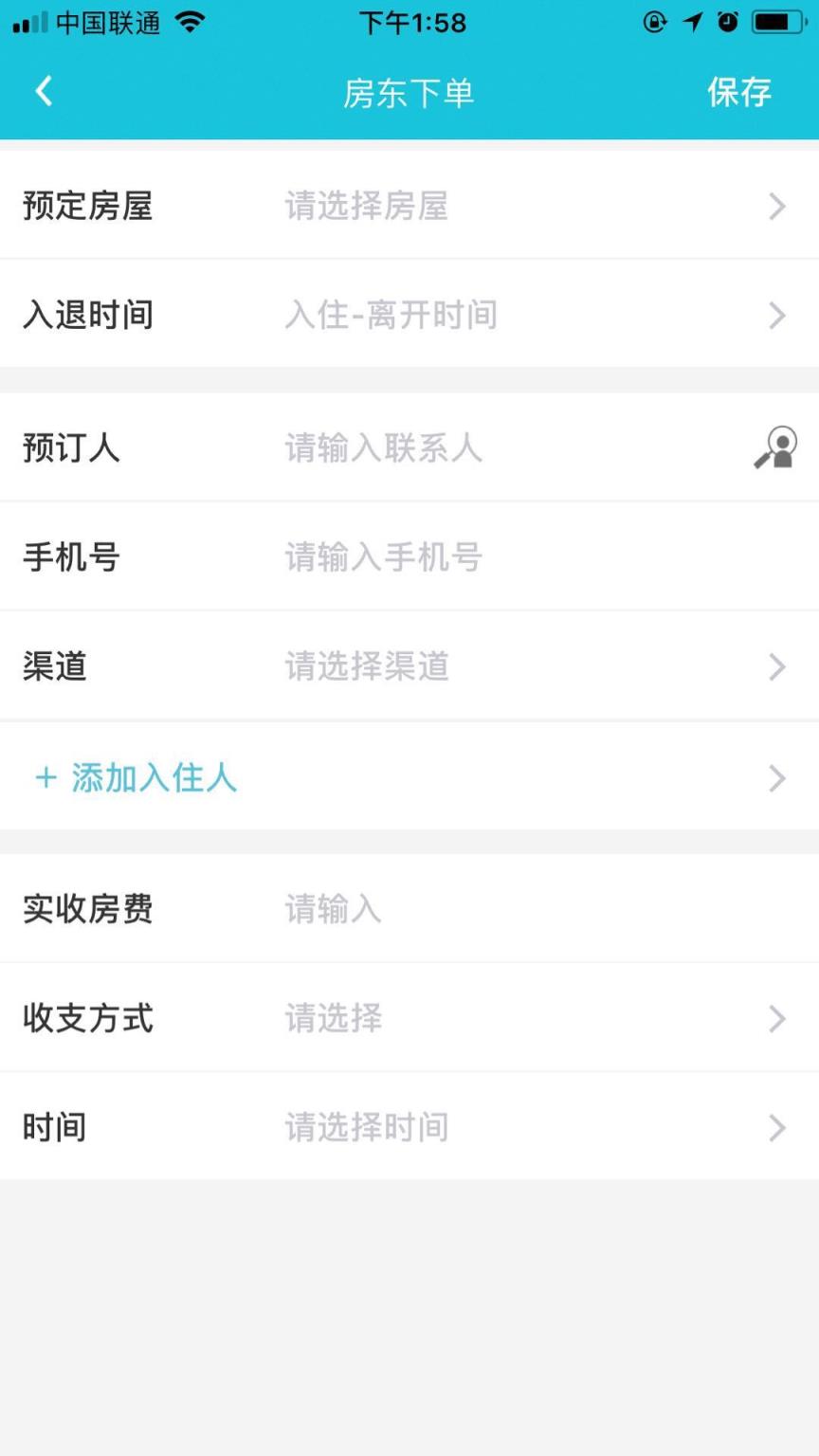819x1456 pixels.
Task: Open the 预定房屋 house selector
Action: click(409, 207)
